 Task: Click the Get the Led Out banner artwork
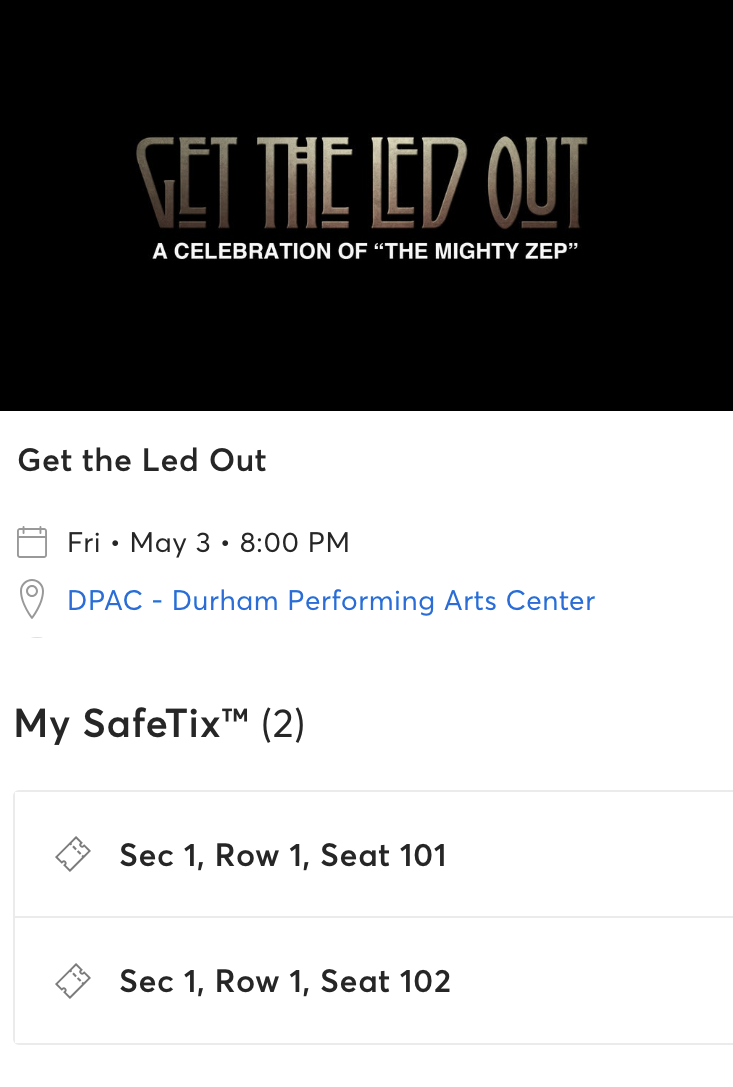(366, 185)
